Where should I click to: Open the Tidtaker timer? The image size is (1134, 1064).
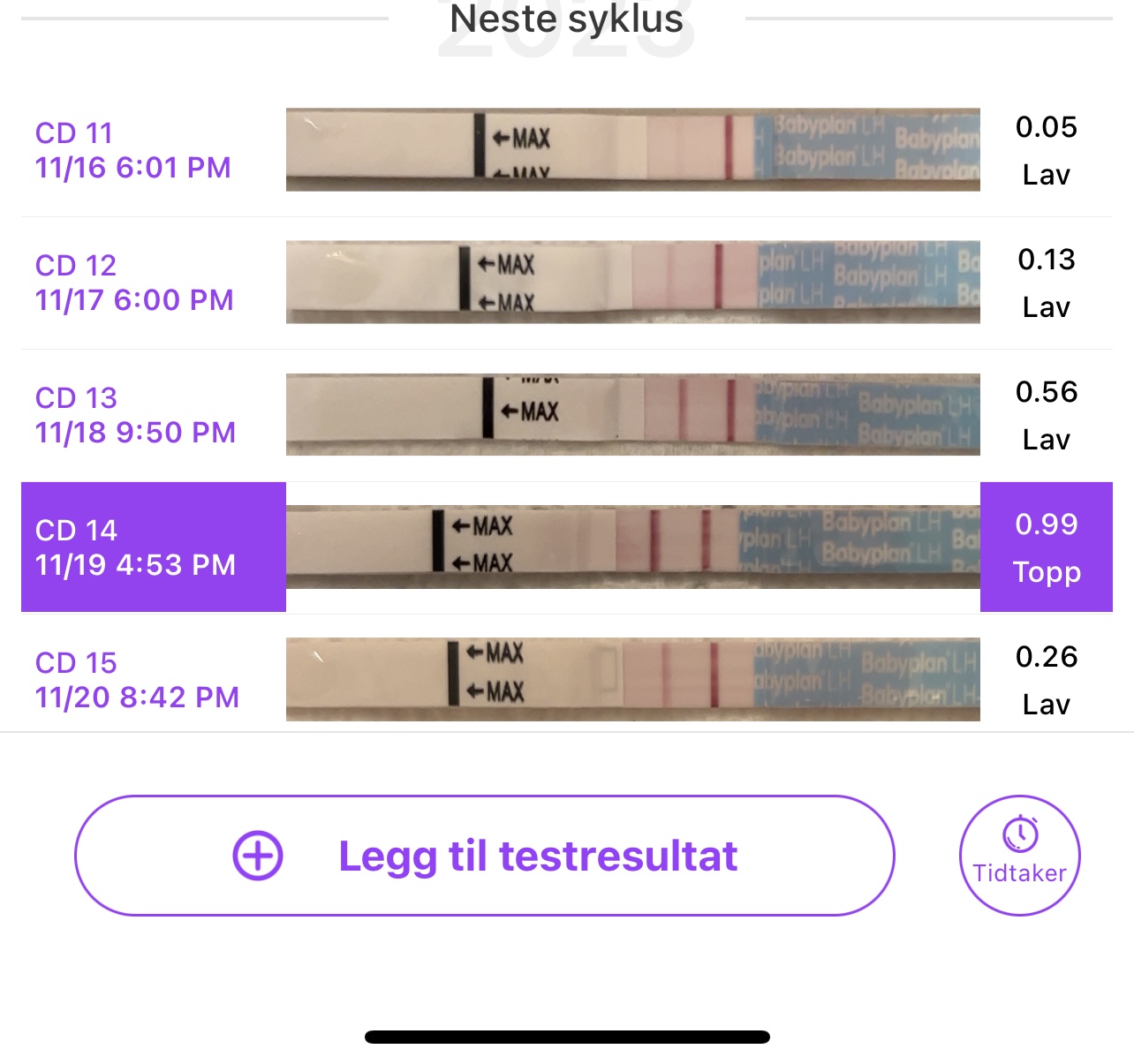pos(1019,856)
